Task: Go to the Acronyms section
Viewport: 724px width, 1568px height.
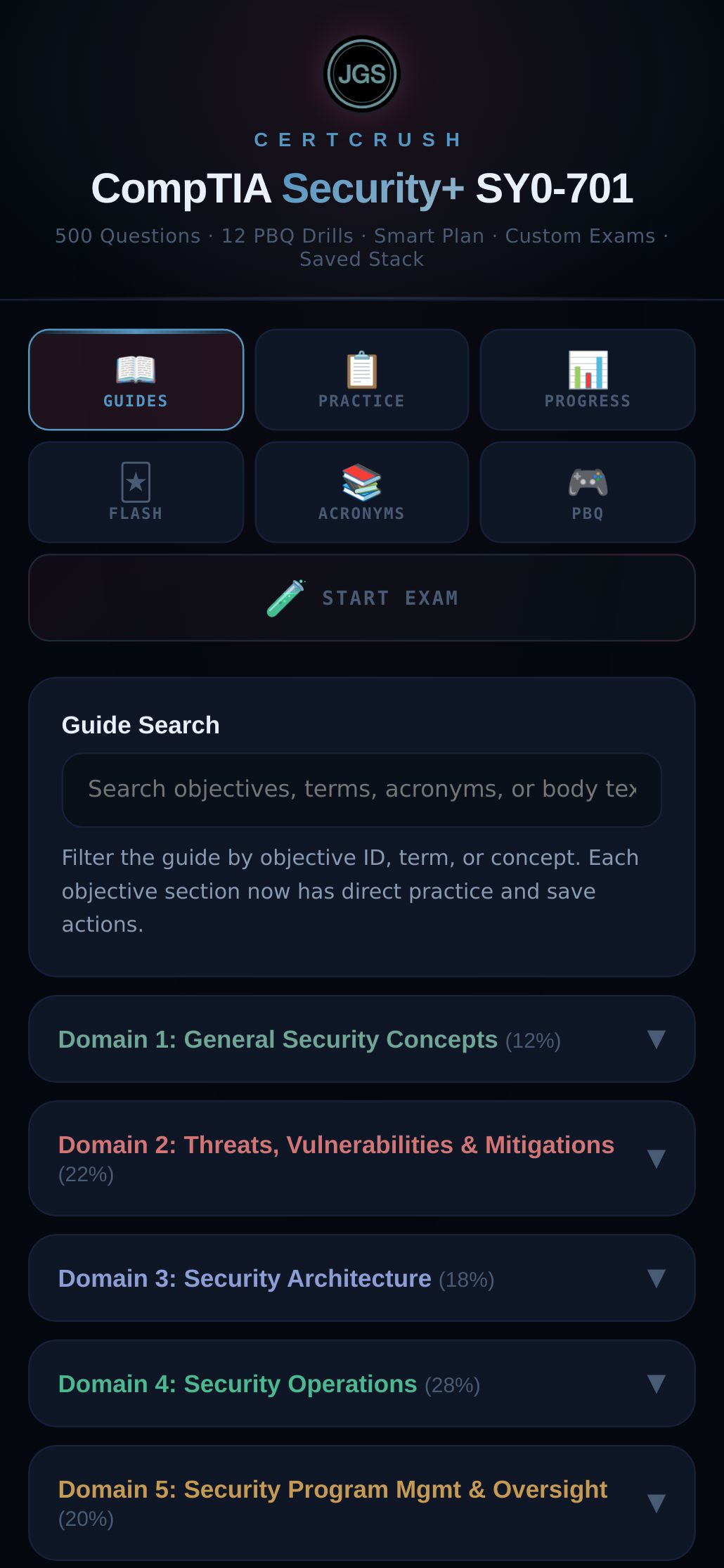Action: 361,492
